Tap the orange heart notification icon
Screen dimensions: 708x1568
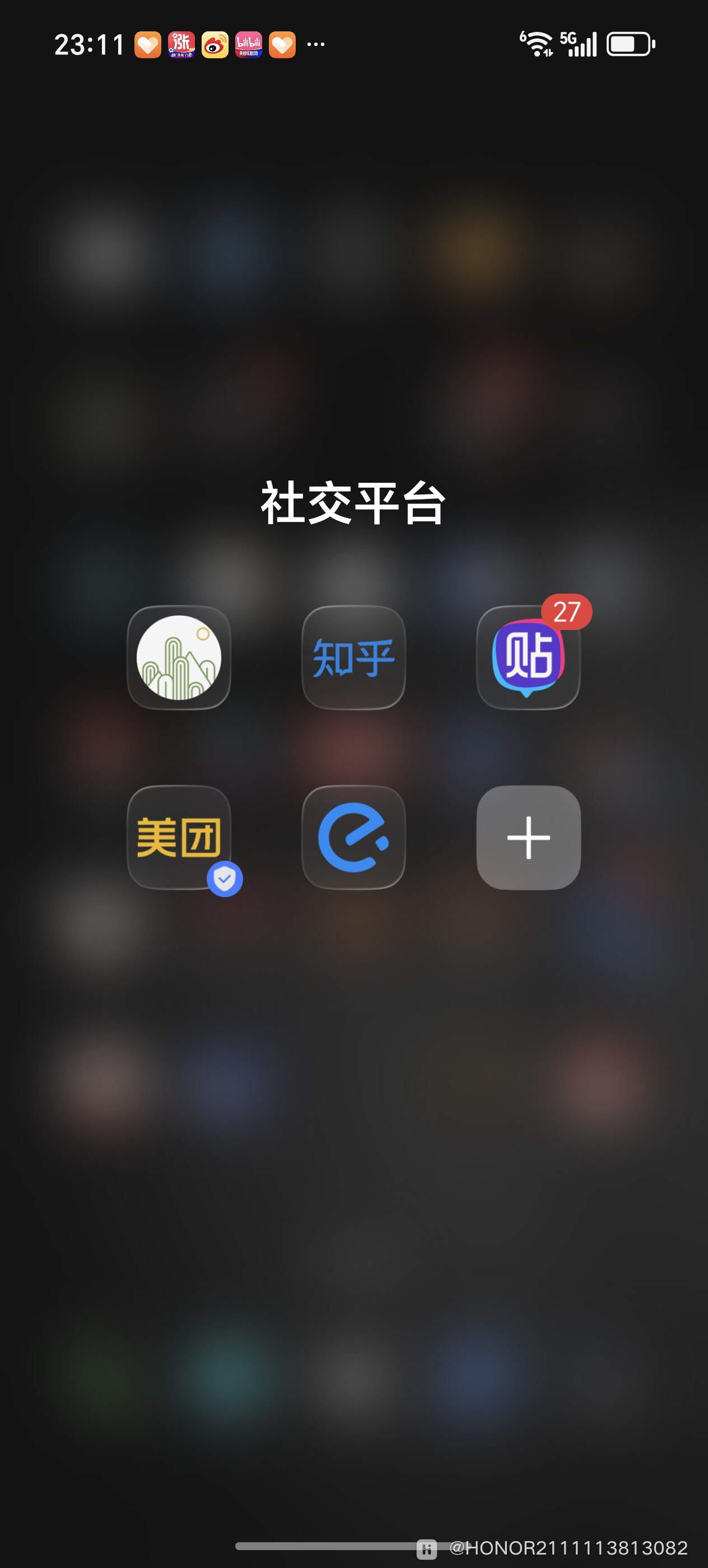tap(147, 43)
